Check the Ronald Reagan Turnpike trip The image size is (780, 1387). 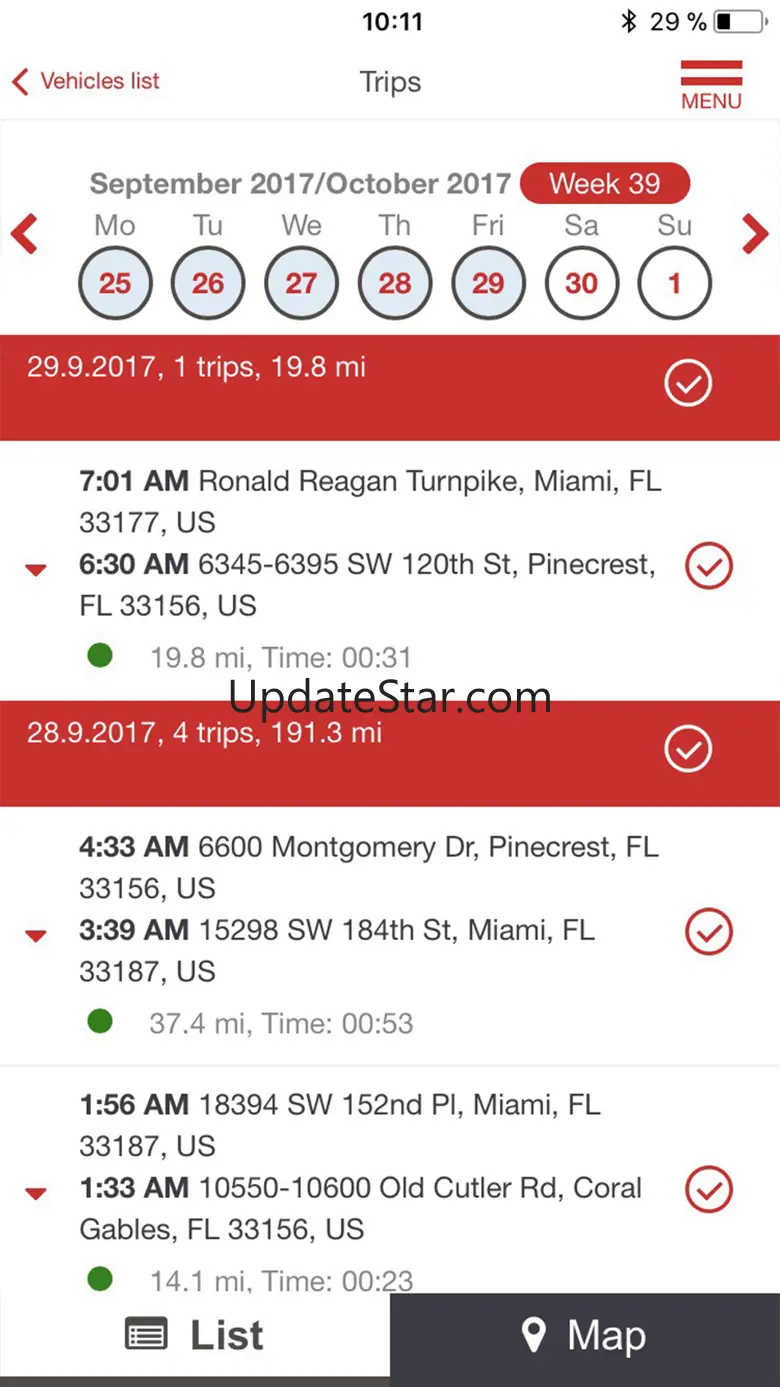coord(709,566)
